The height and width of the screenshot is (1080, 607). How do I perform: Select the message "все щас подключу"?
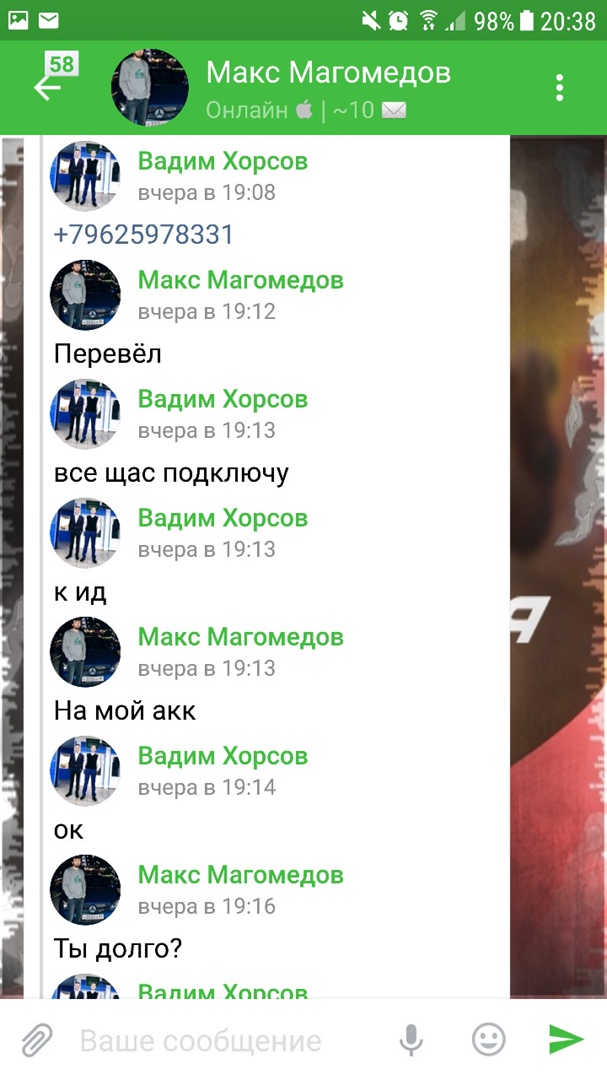[171, 473]
